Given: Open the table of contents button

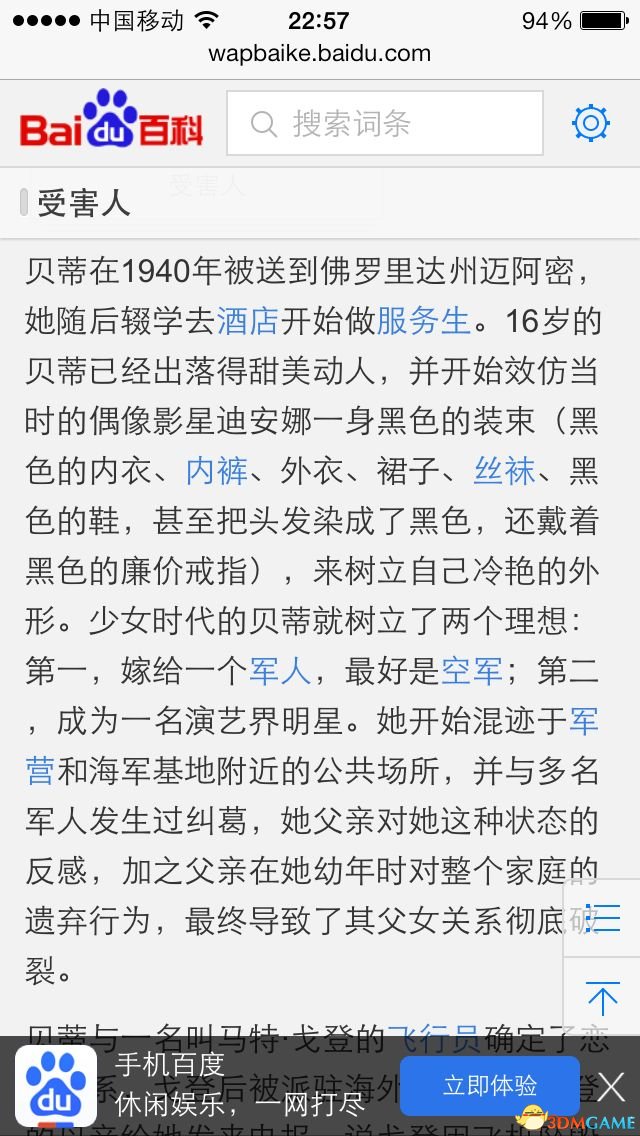Looking at the screenshot, I should pyautogui.click(x=602, y=917).
